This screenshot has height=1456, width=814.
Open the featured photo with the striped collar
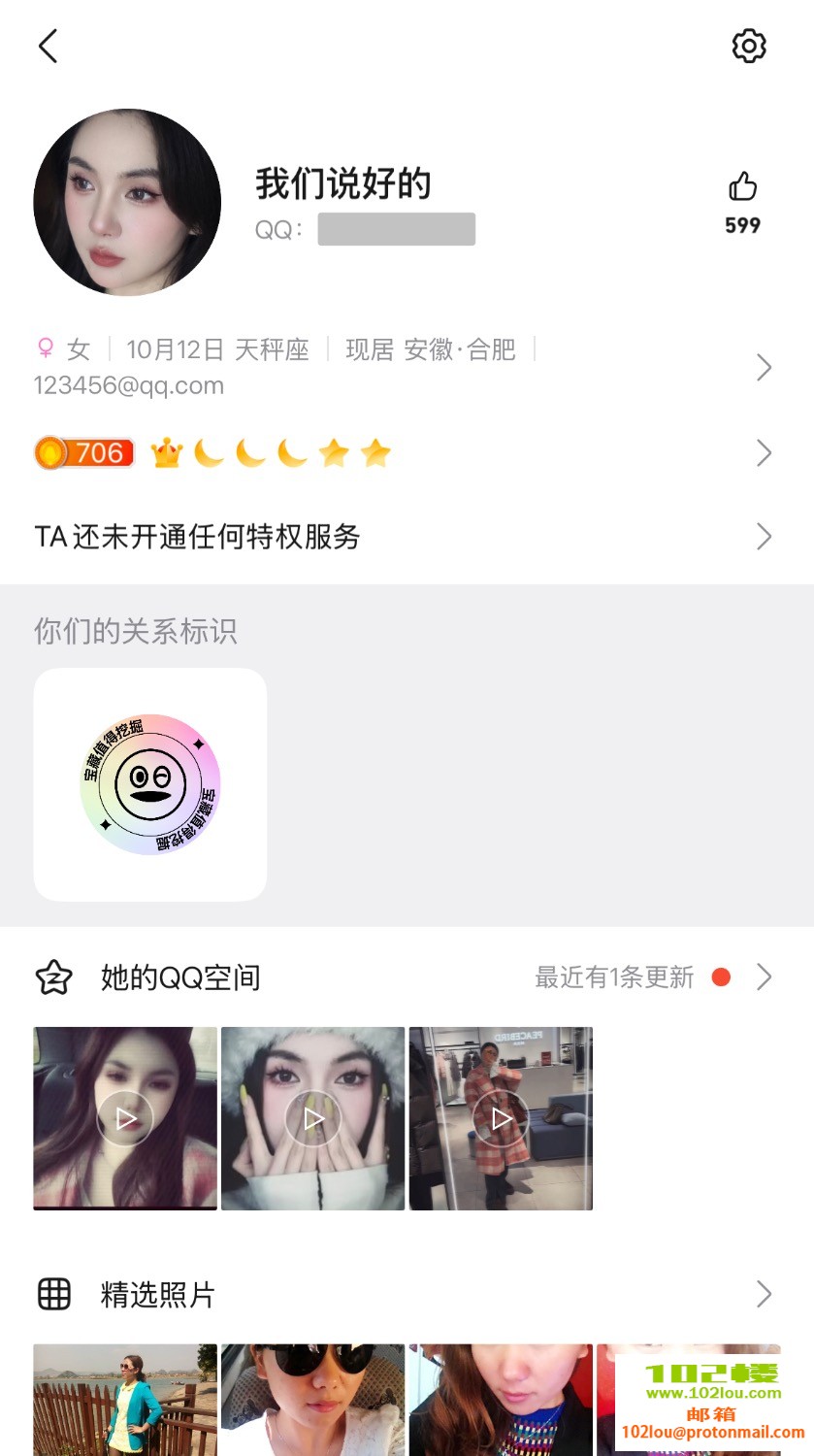pos(501,1400)
